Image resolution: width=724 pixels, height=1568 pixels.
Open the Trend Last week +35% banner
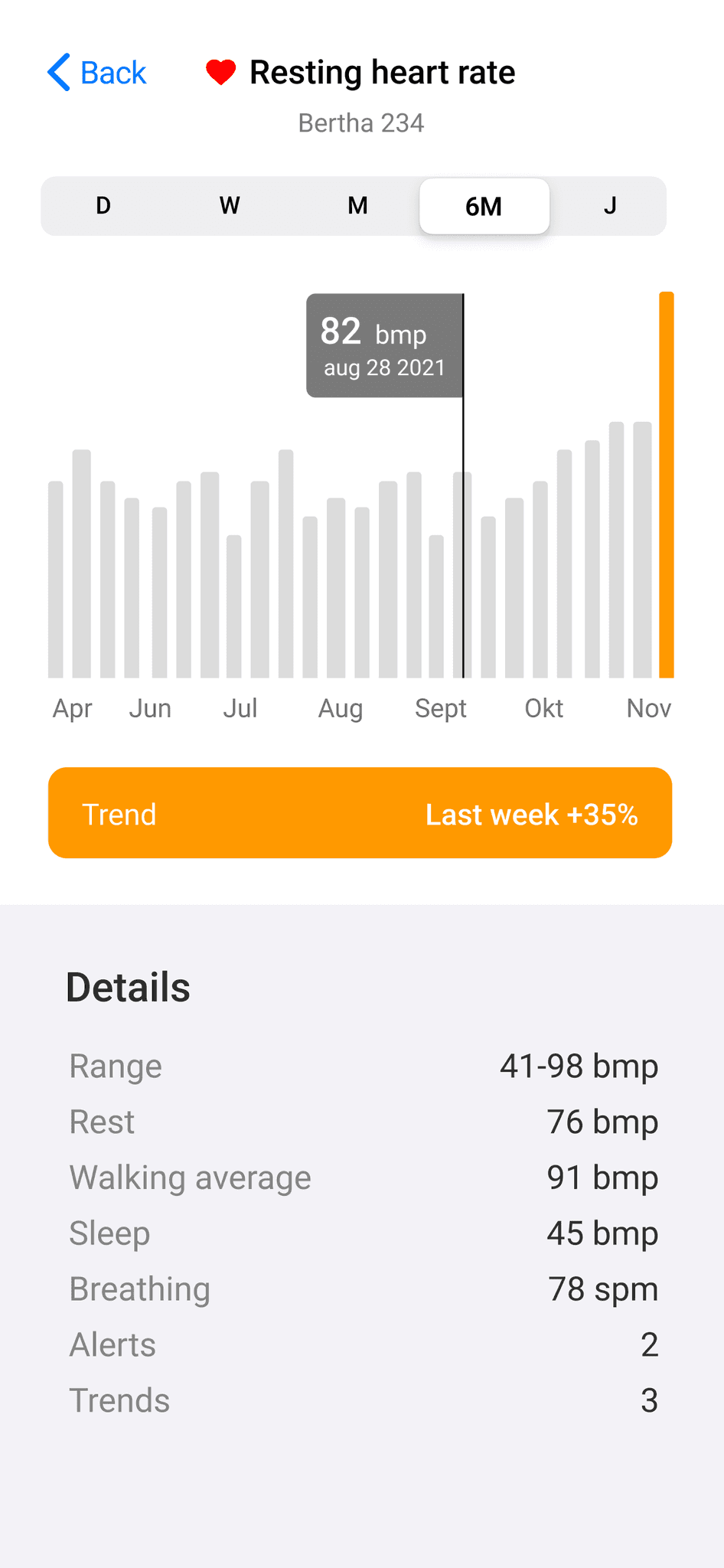click(360, 813)
